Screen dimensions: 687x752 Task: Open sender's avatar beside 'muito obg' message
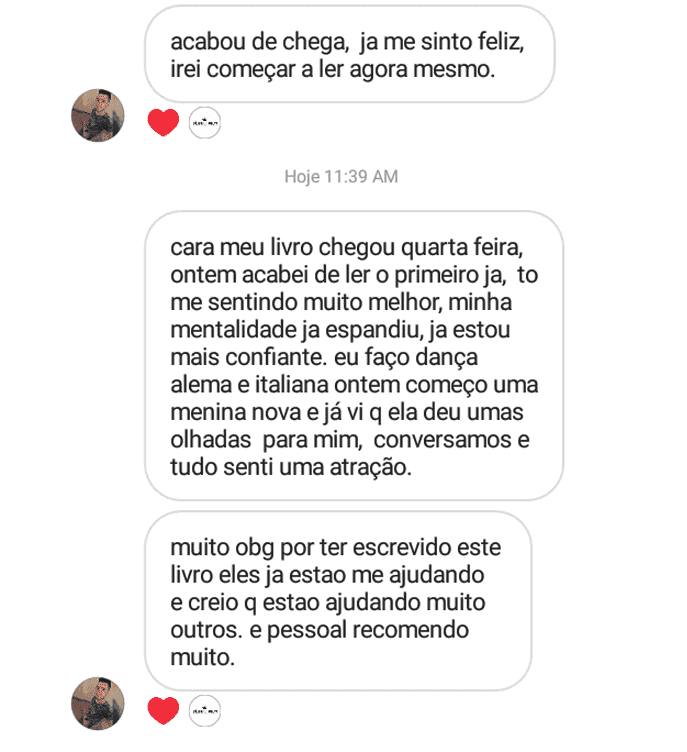pyautogui.click(x=98, y=703)
